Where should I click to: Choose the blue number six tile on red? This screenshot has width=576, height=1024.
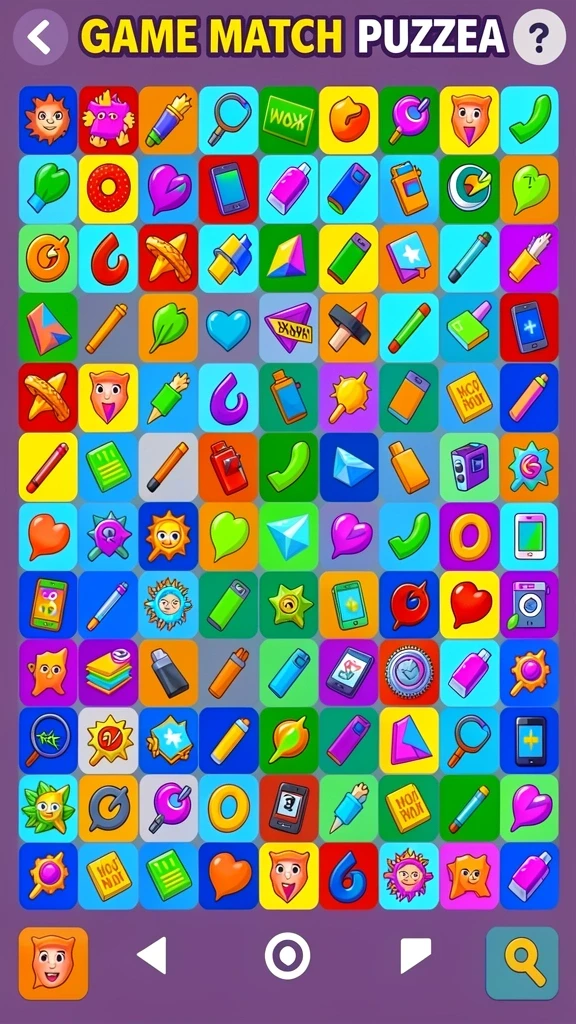pos(349,876)
